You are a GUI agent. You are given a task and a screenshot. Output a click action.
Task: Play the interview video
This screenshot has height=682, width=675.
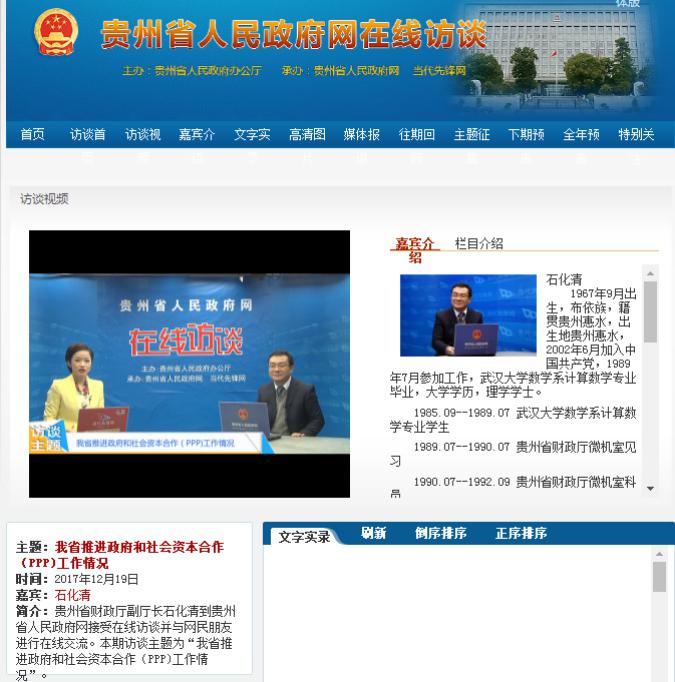[189, 364]
